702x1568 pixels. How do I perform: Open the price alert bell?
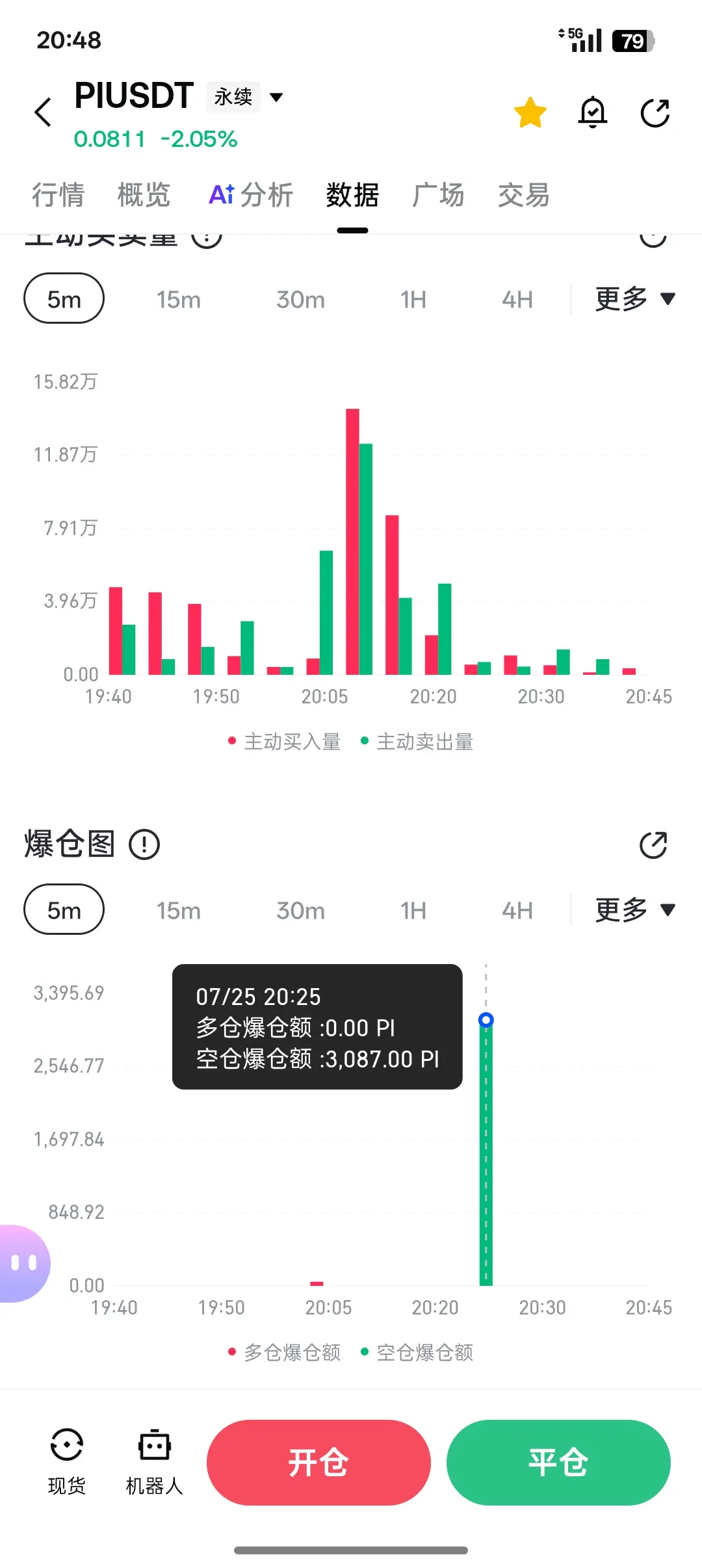tap(593, 112)
